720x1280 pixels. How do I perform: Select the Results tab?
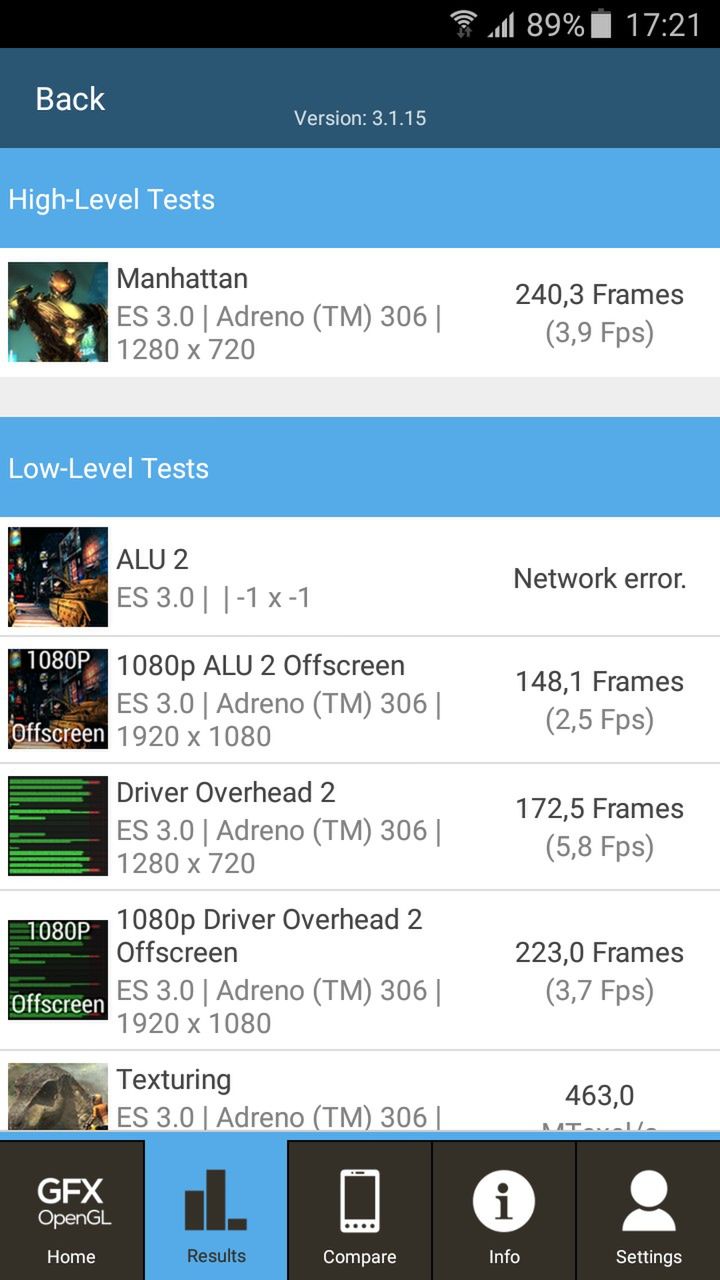pos(216,1210)
